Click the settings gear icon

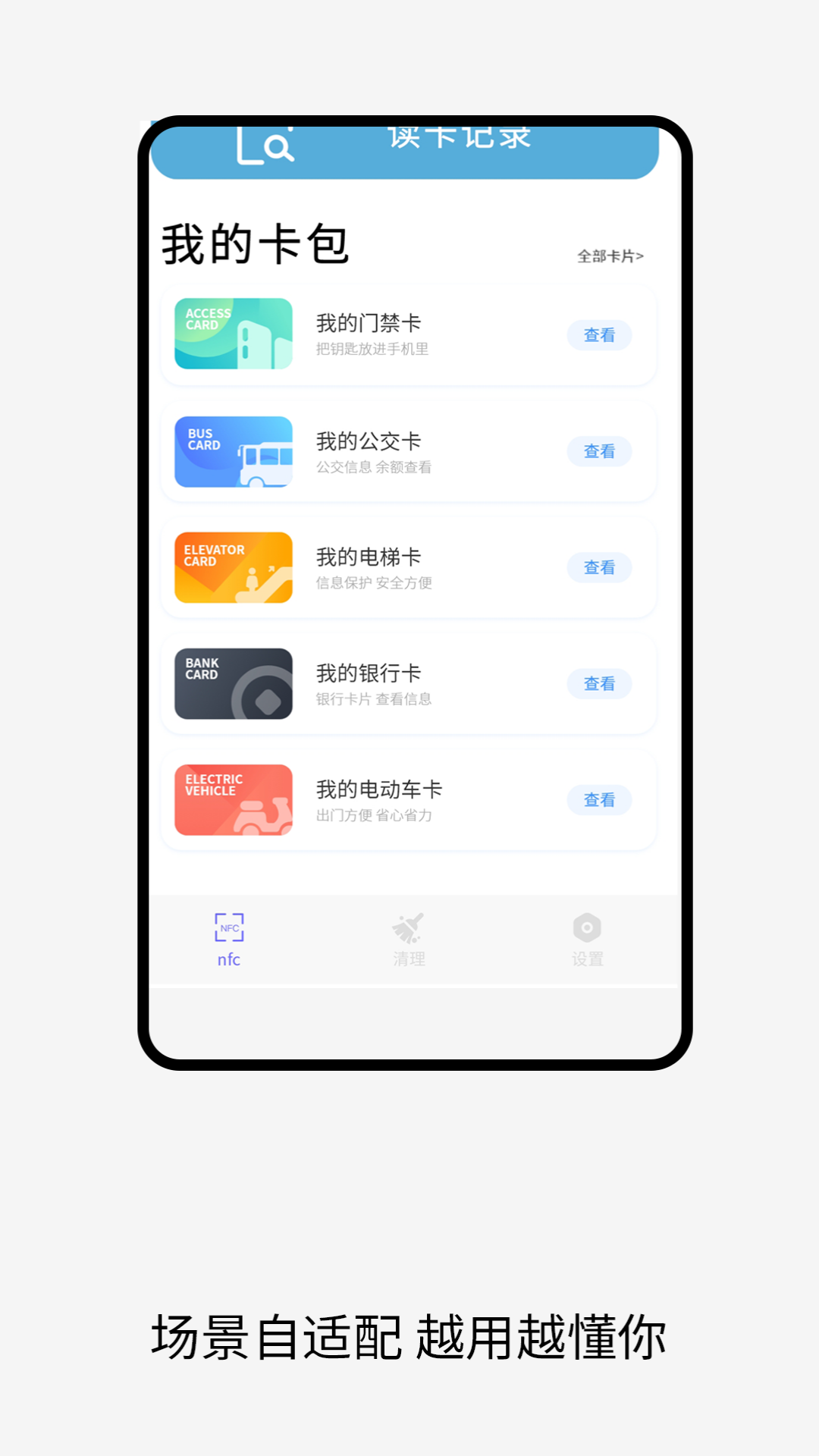point(587,927)
